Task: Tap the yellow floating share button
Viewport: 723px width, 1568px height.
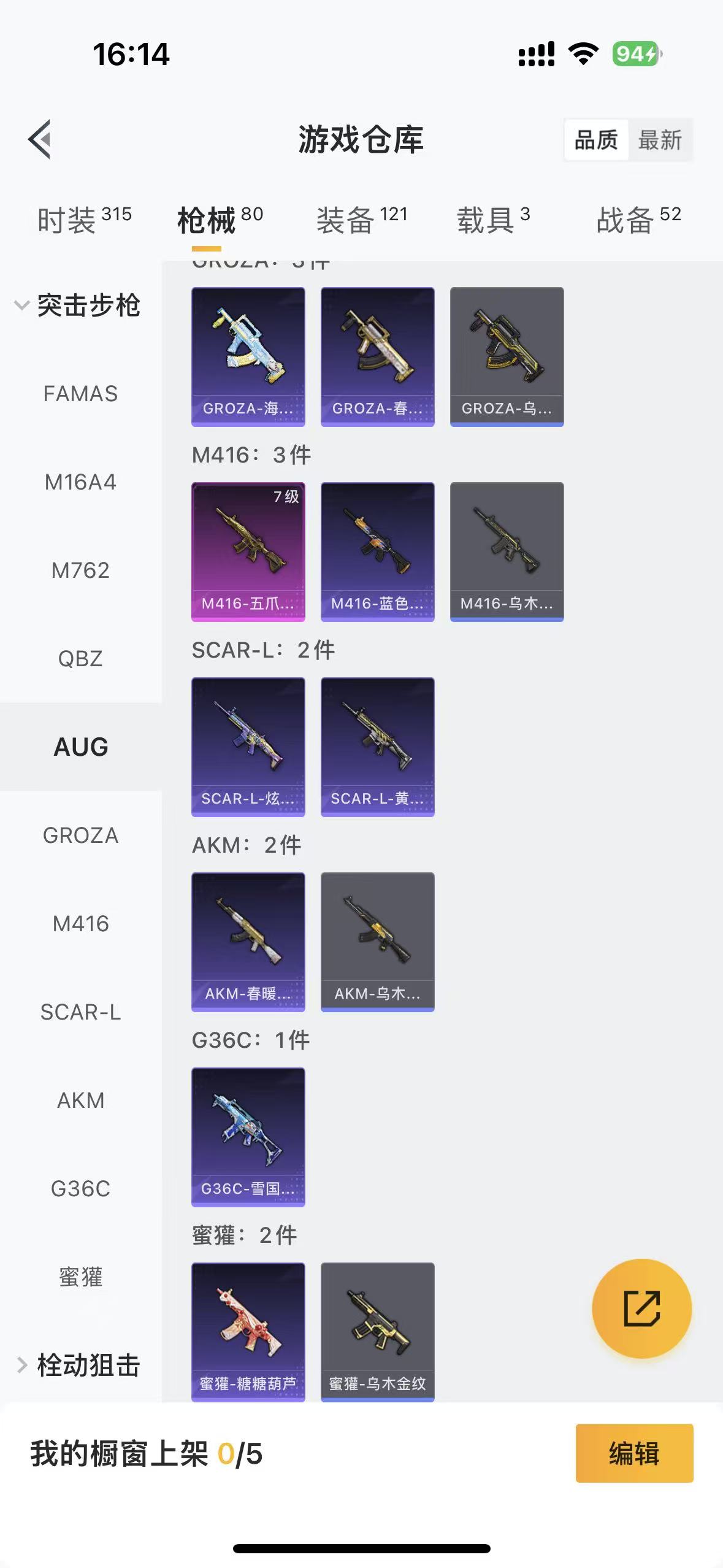Action: (641, 1309)
